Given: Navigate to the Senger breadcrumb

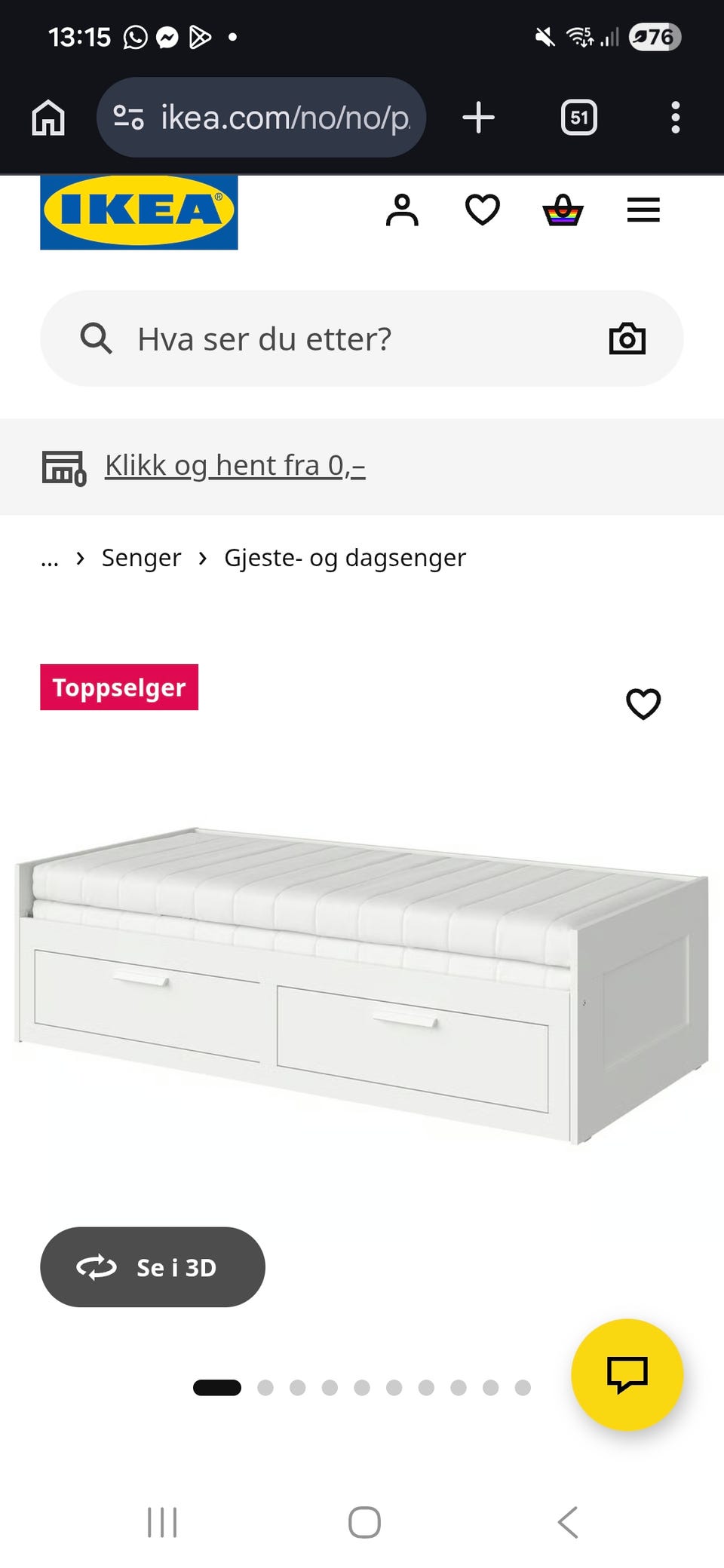Looking at the screenshot, I should 141,558.
